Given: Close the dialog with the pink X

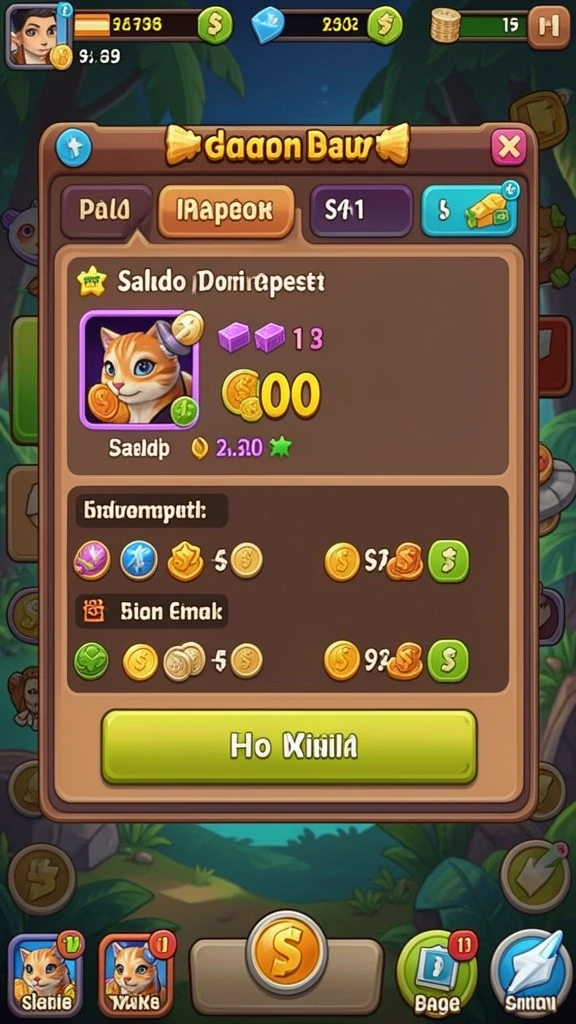Looking at the screenshot, I should [509, 147].
